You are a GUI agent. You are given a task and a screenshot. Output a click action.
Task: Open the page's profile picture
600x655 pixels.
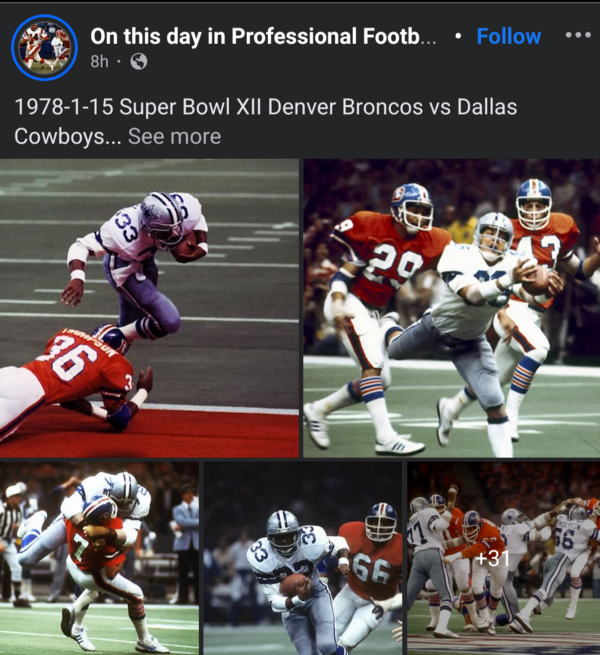[44, 47]
